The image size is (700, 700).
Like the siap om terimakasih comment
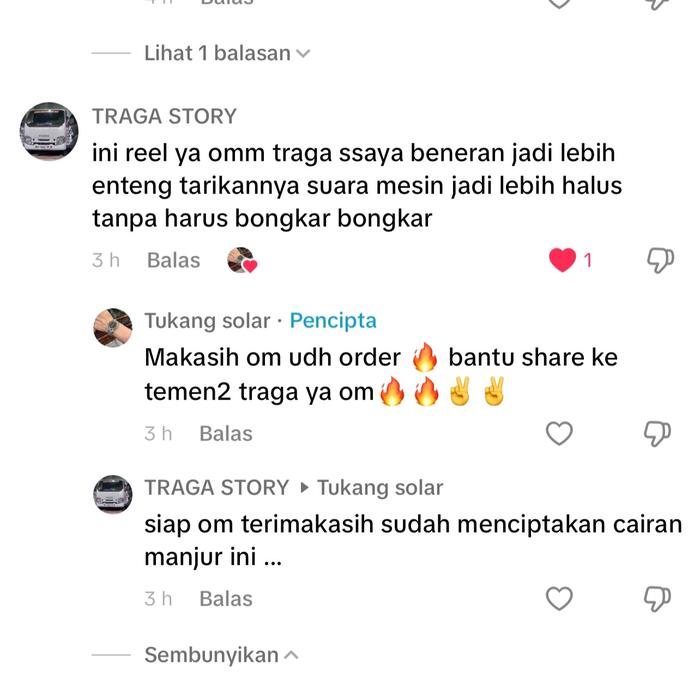(559, 598)
